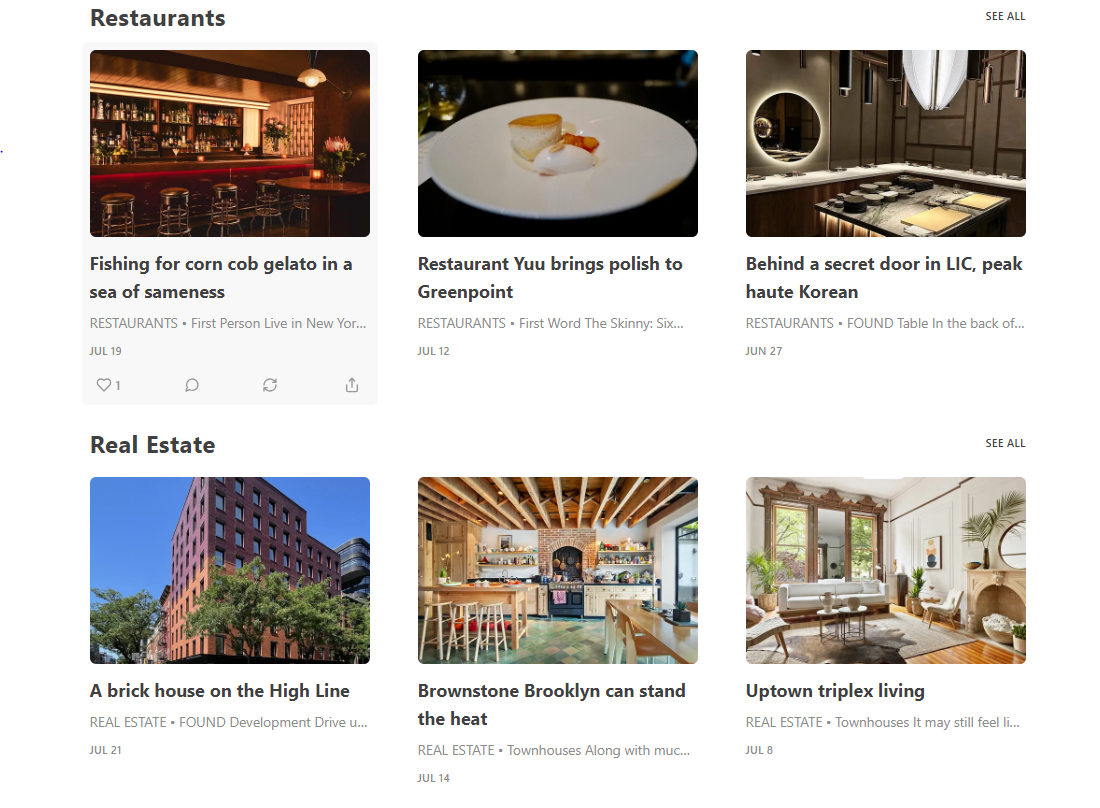Image resolution: width=1100 pixels, height=808 pixels.
Task: Open the Uptown triplex living article
Action: (835, 691)
